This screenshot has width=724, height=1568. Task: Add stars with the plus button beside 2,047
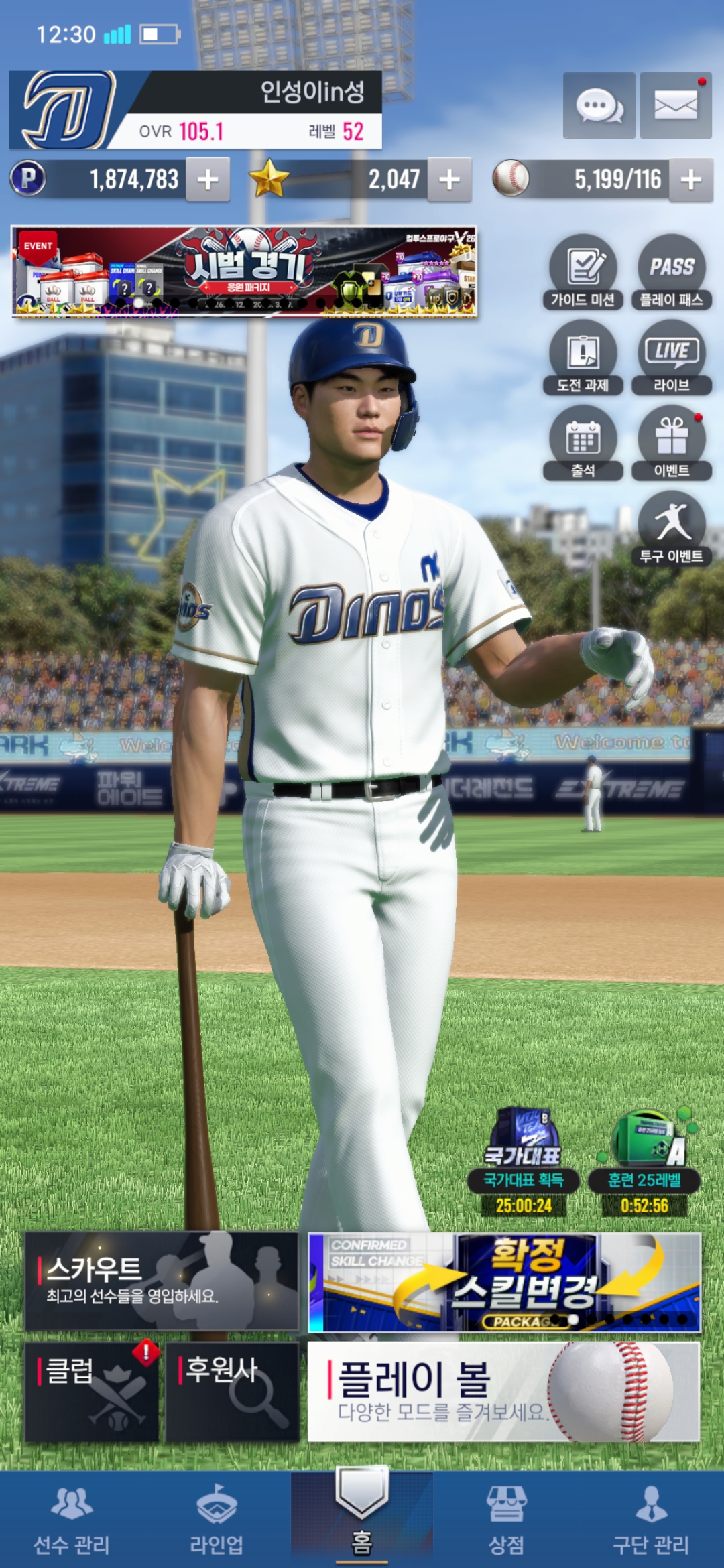(449, 180)
